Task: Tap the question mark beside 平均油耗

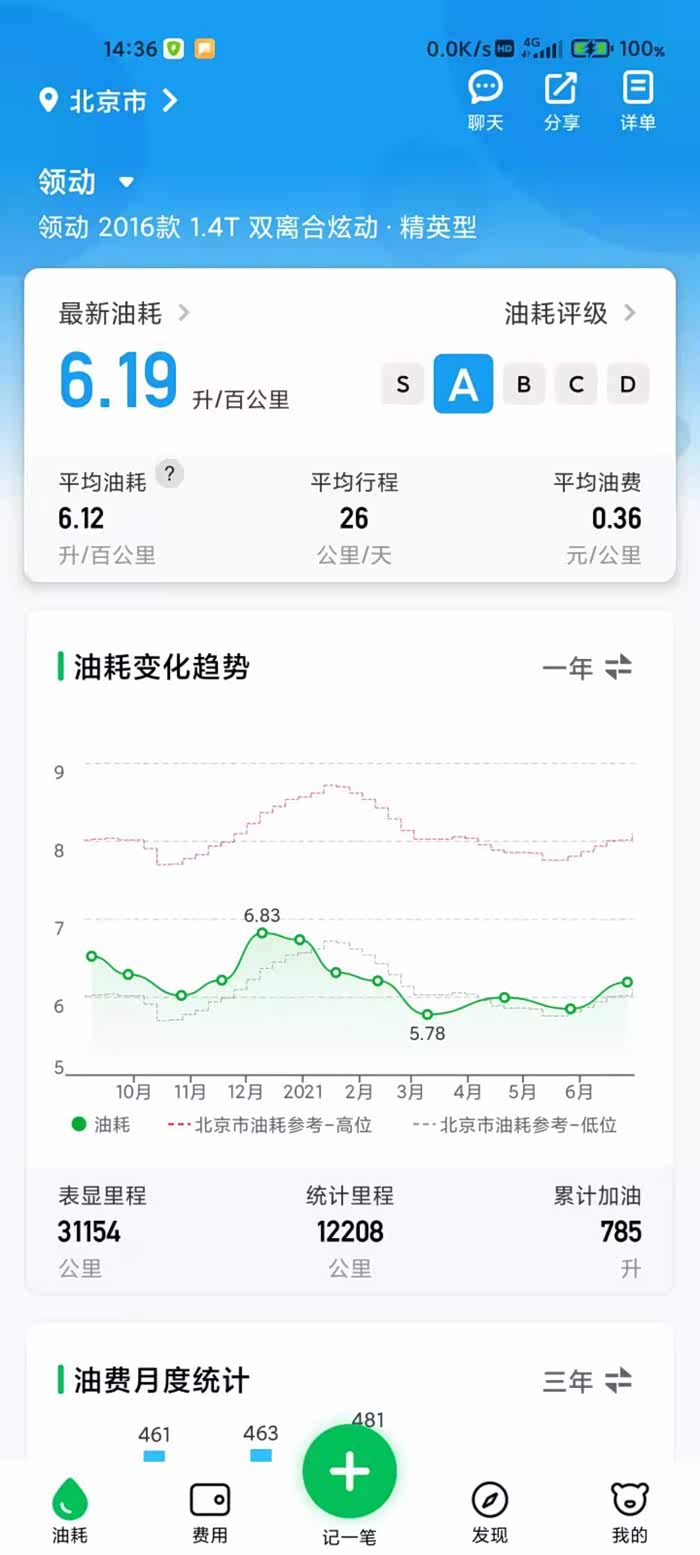Action: click(170, 474)
